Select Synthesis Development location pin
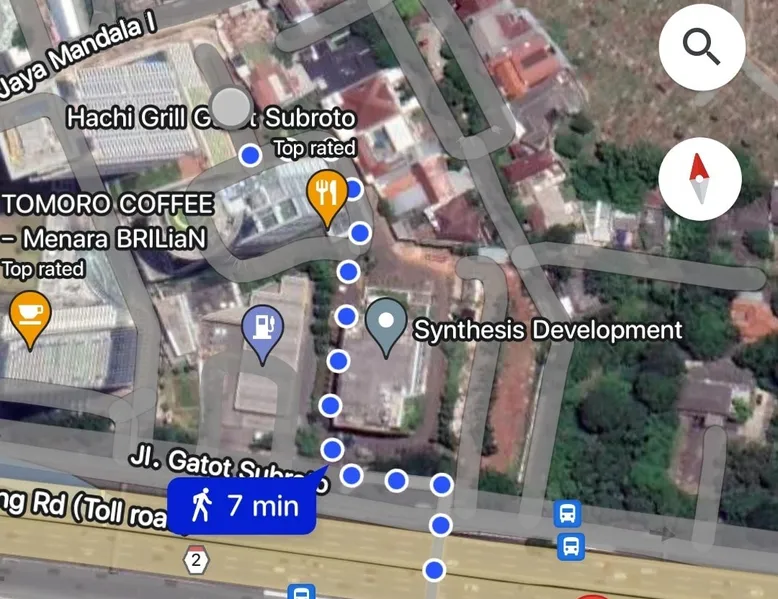Viewport: 778px width, 599px height. [386, 325]
